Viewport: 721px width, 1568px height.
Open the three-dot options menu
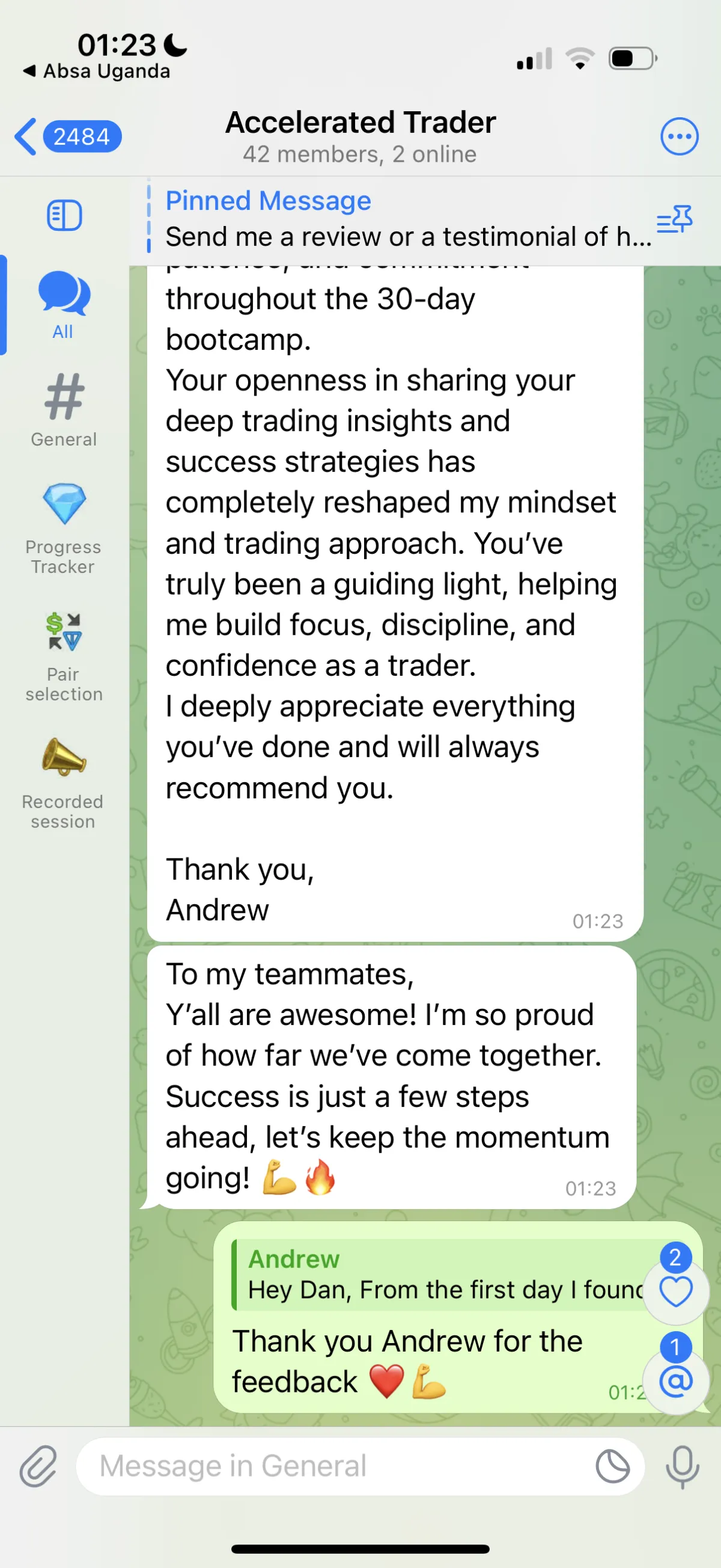tap(678, 136)
